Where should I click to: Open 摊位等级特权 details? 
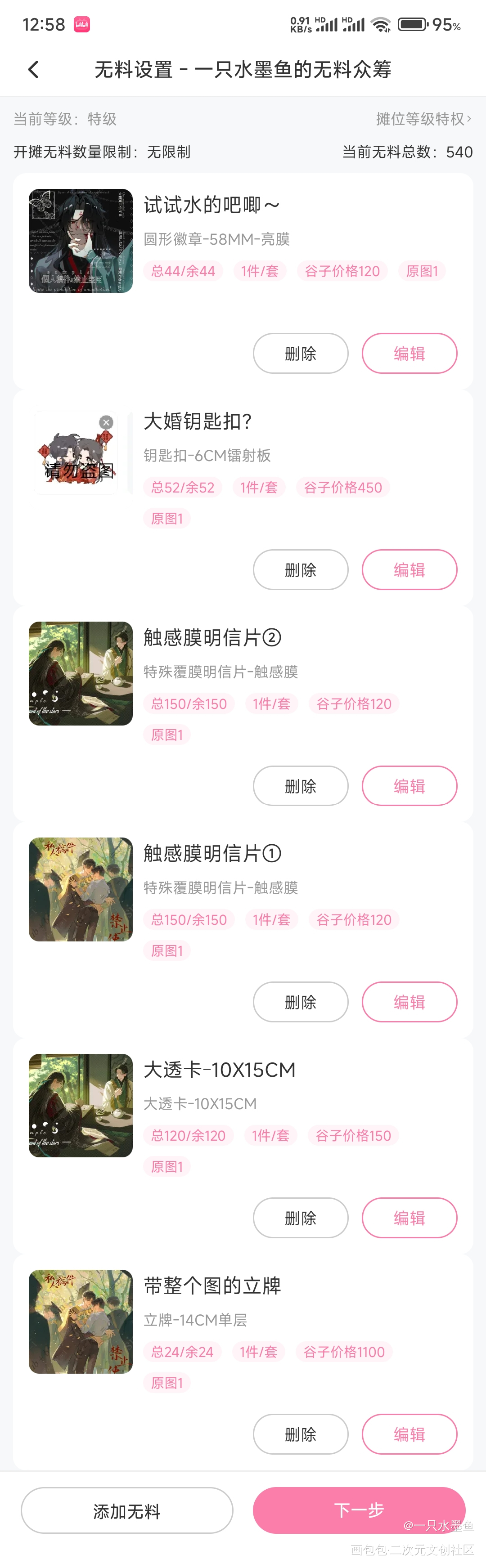pos(423,119)
